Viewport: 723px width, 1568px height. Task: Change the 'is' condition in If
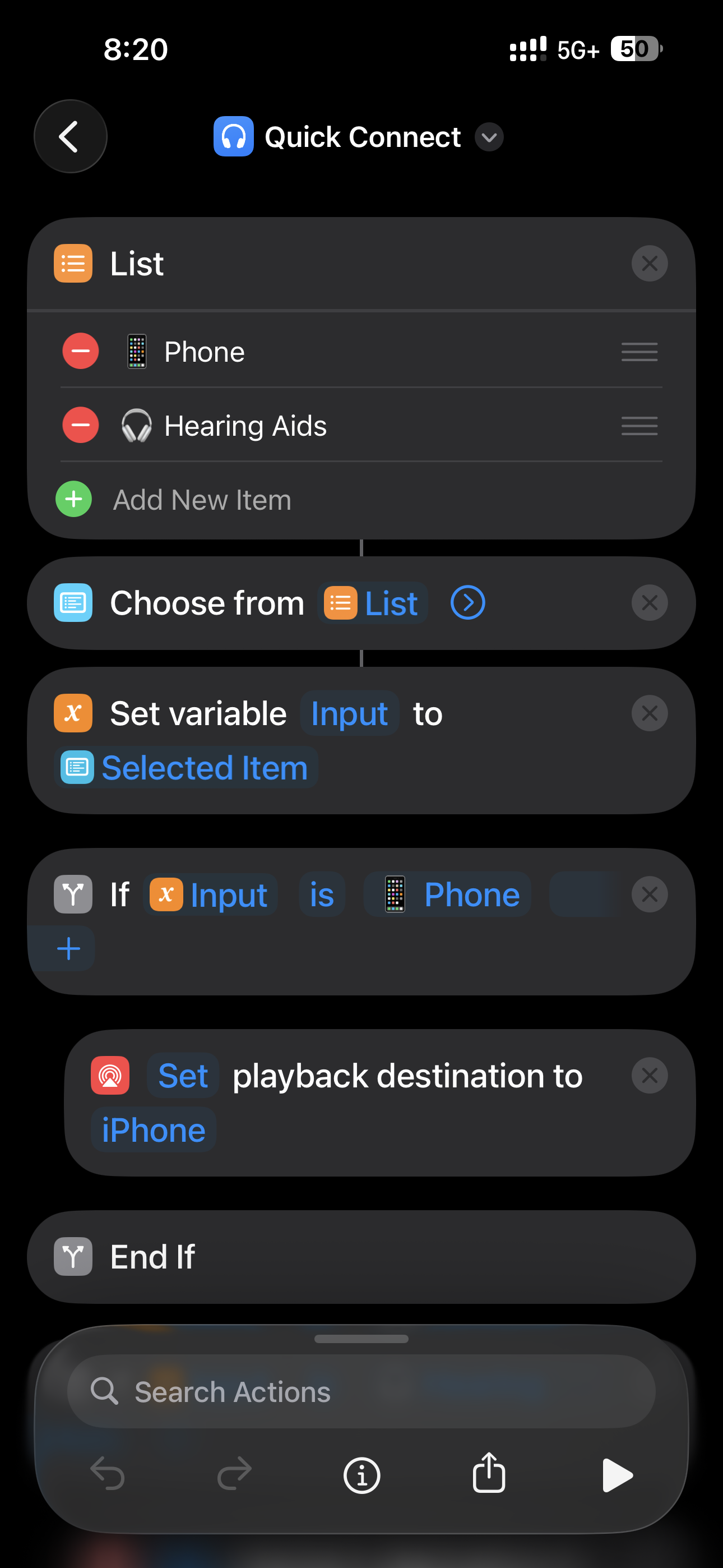pos(322,894)
